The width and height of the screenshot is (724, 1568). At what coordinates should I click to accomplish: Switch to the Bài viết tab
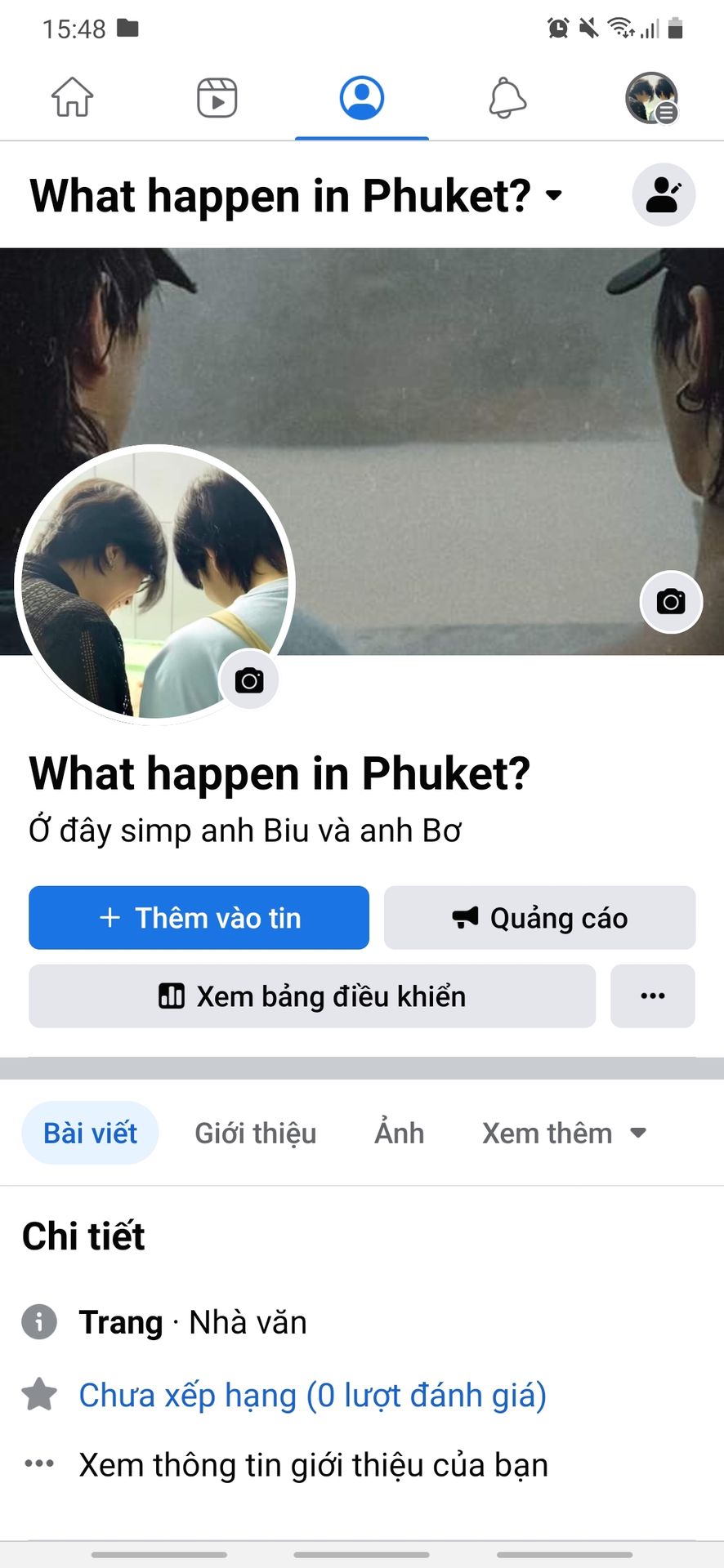click(90, 1134)
